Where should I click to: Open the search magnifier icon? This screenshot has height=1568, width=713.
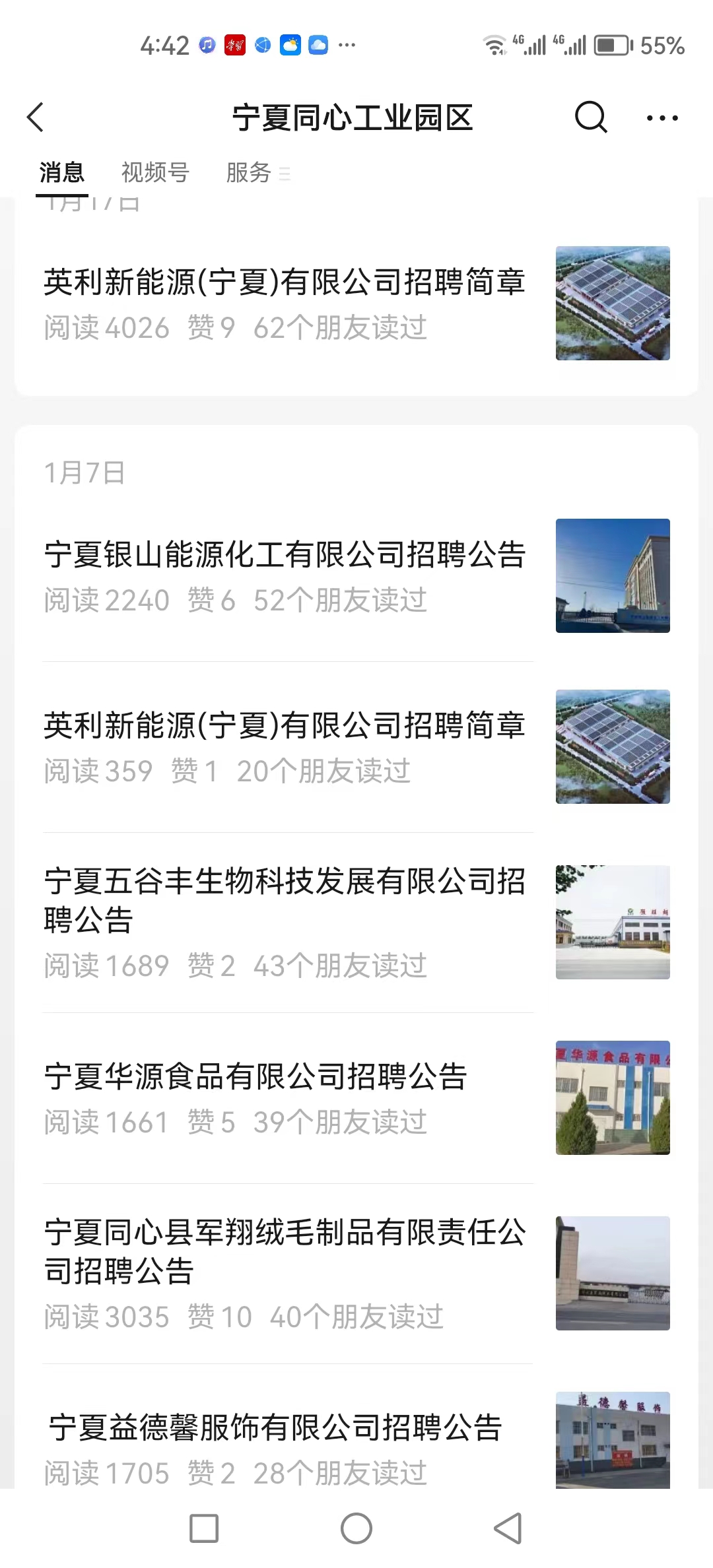[x=590, y=117]
